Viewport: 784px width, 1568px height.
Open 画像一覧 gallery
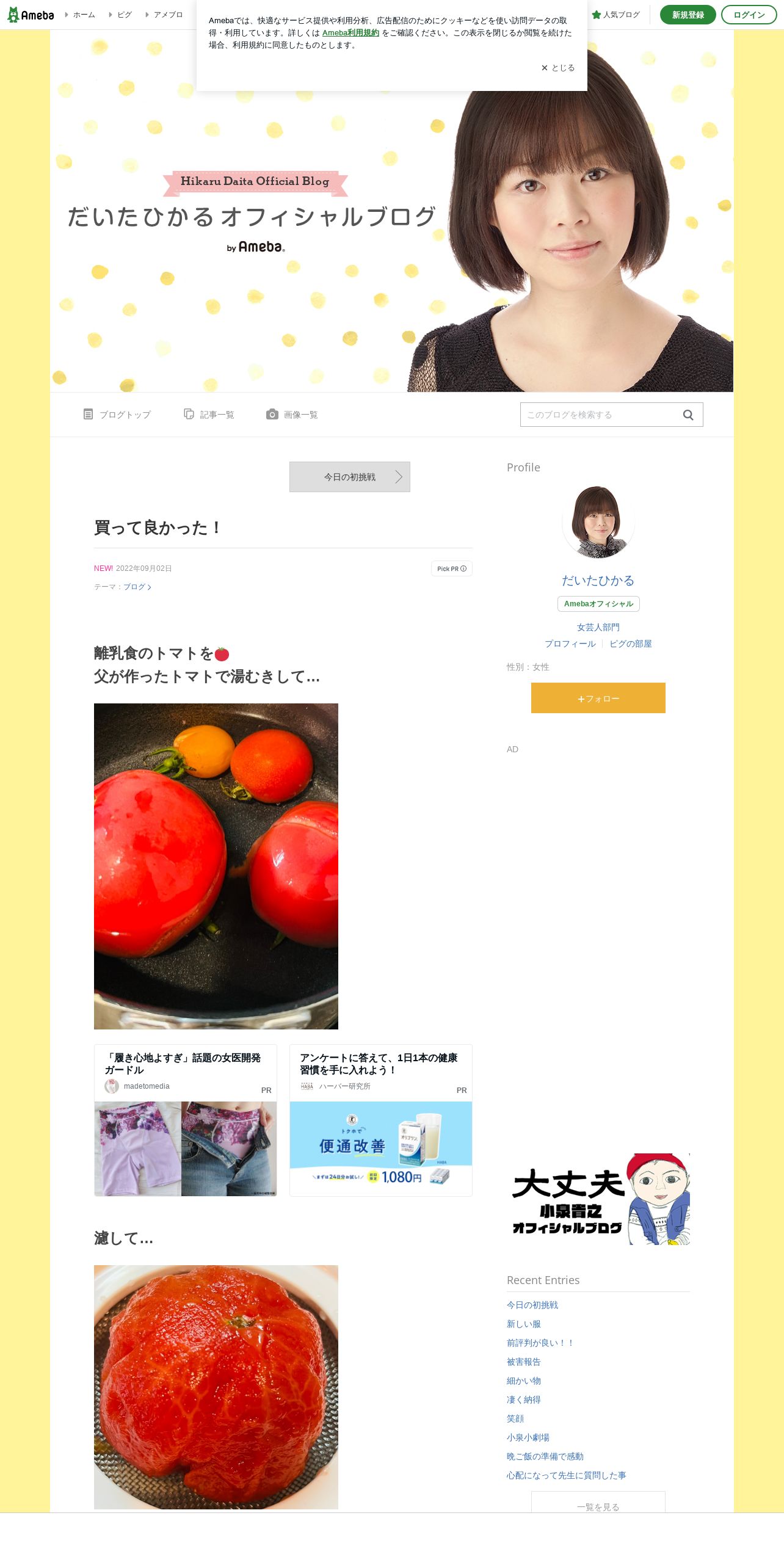click(292, 415)
